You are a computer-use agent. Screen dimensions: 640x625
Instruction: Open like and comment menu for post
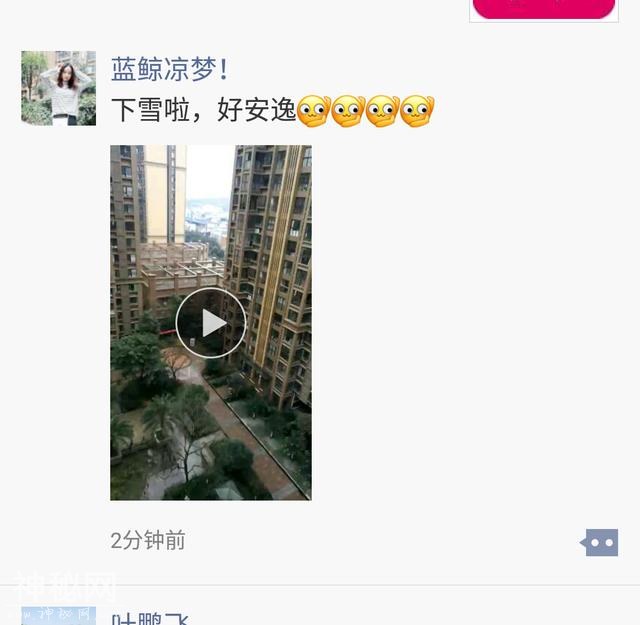(x=601, y=542)
